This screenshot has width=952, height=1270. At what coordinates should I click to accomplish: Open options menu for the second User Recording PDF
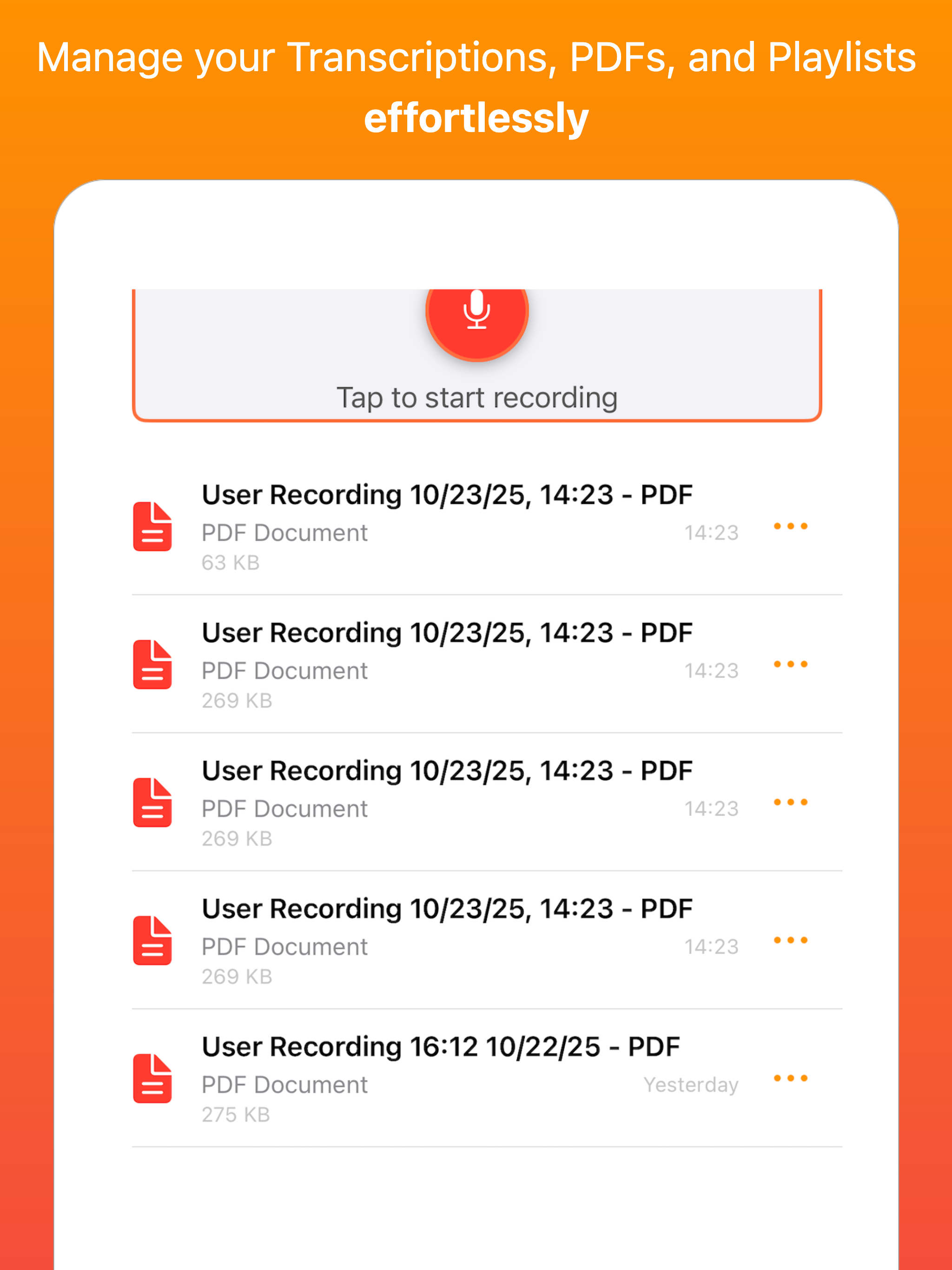[x=791, y=664]
